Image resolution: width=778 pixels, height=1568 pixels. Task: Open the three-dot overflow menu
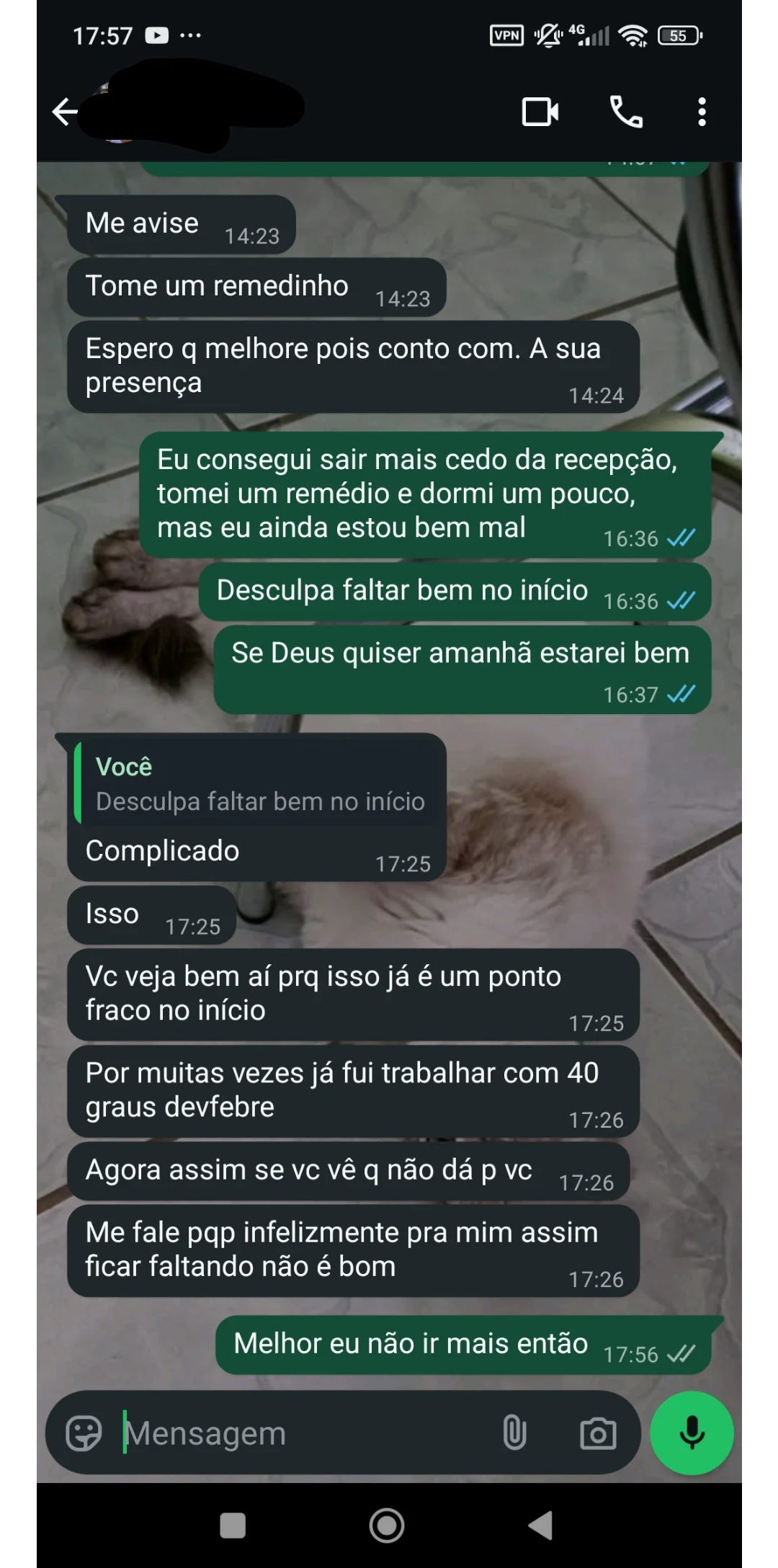pos(702,112)
